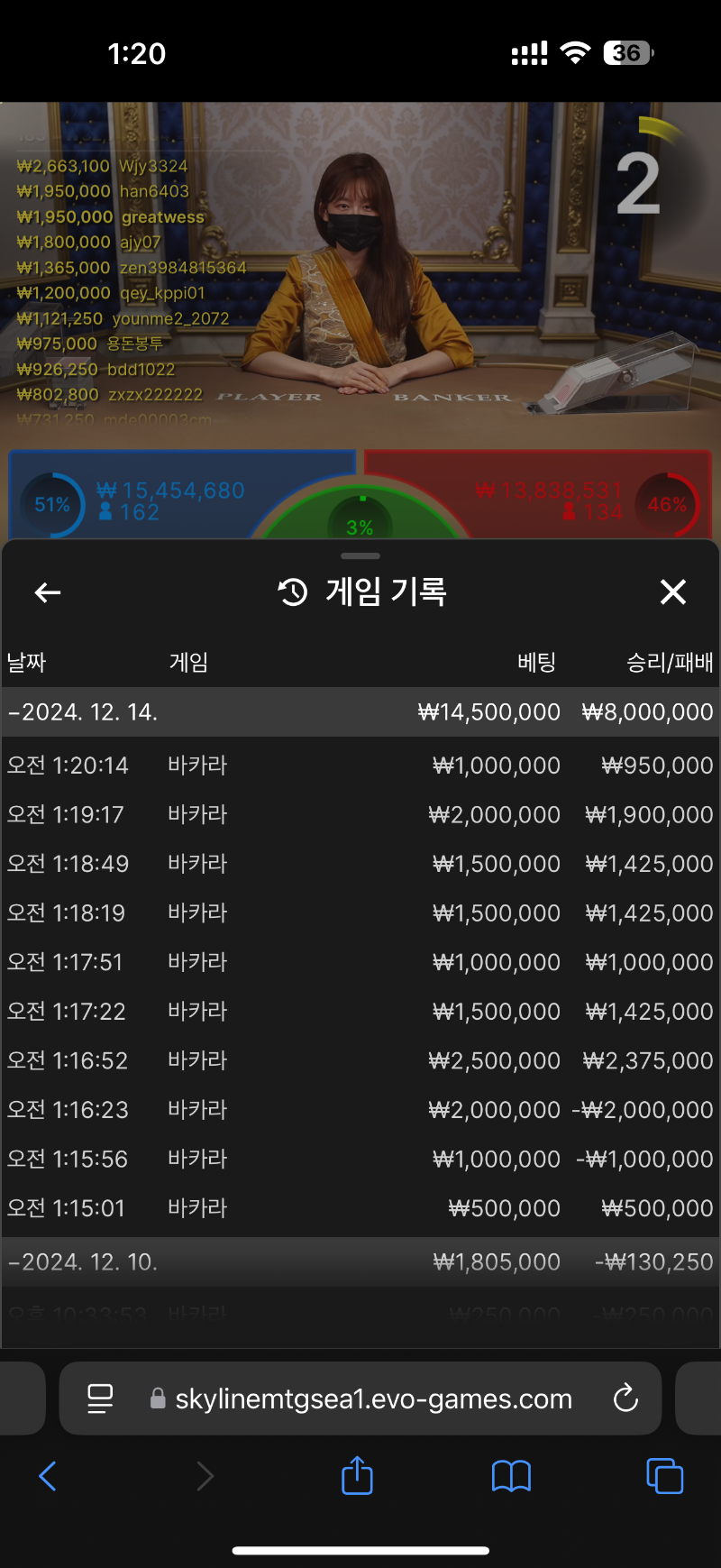Open the 오전 1:19:17 바카라 record
Screen dimensions: 721x1568
pyautogui.click(x=360, y=815)
